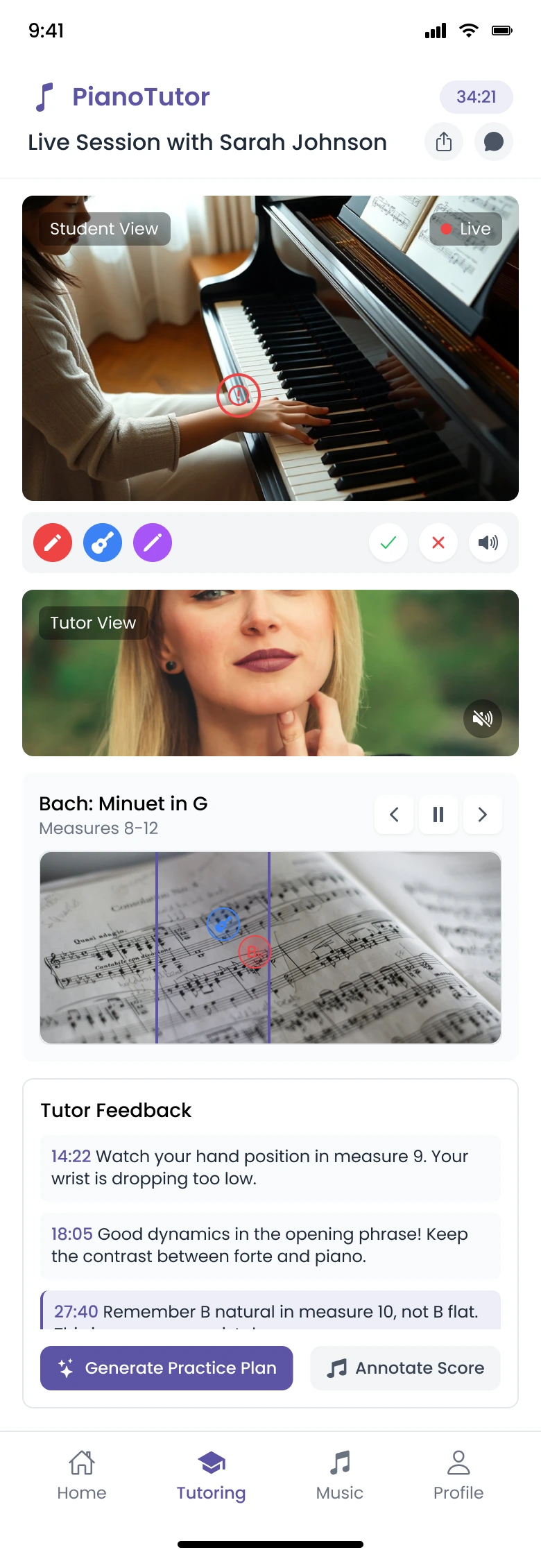Toggle student view audio speaker
This screenshot has height=1568, width=541.
(488, 543)
